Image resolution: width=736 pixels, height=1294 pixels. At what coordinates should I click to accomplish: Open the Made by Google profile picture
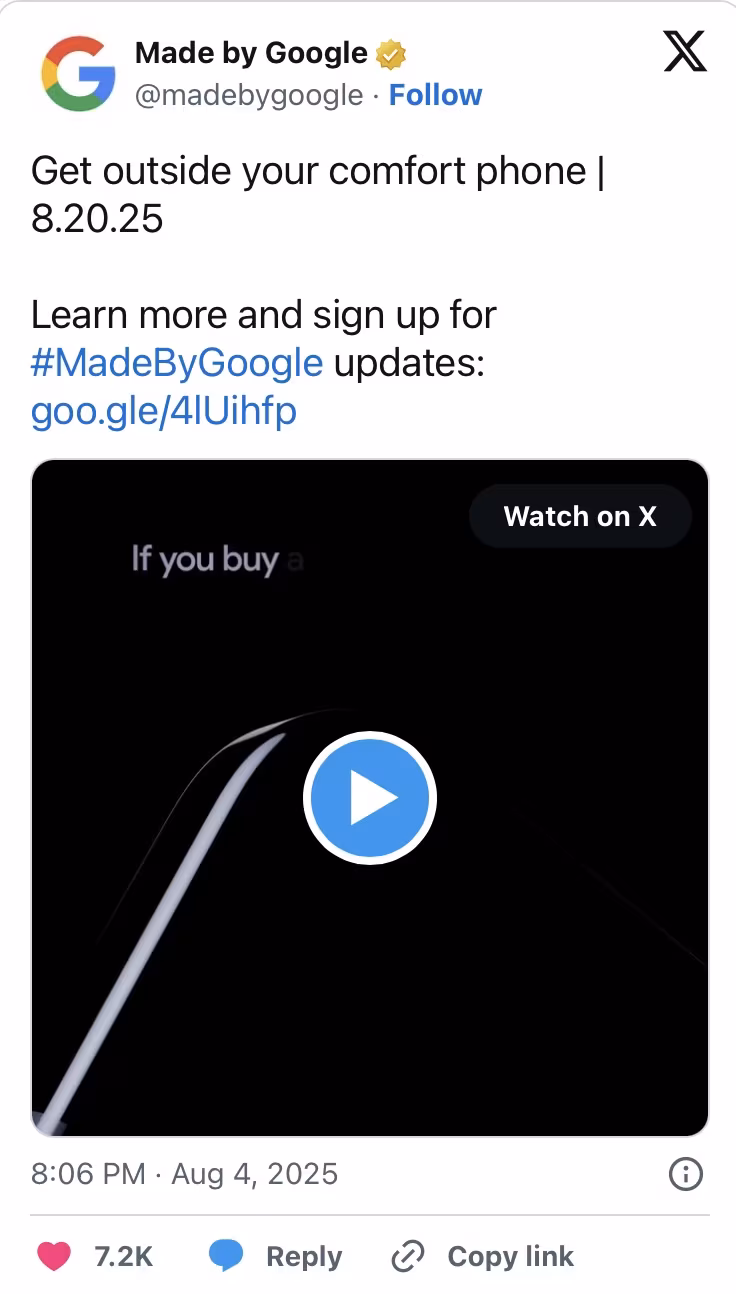(77, 73)
